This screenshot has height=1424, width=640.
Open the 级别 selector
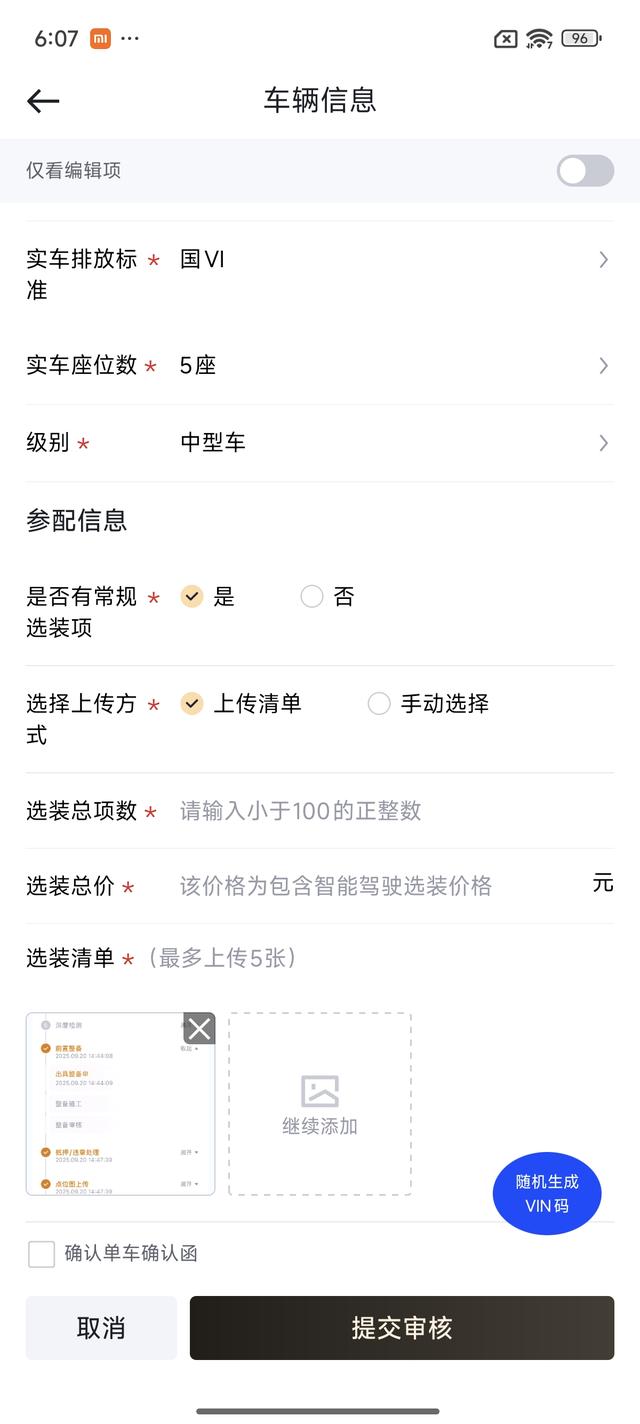(x=320, y=443)
